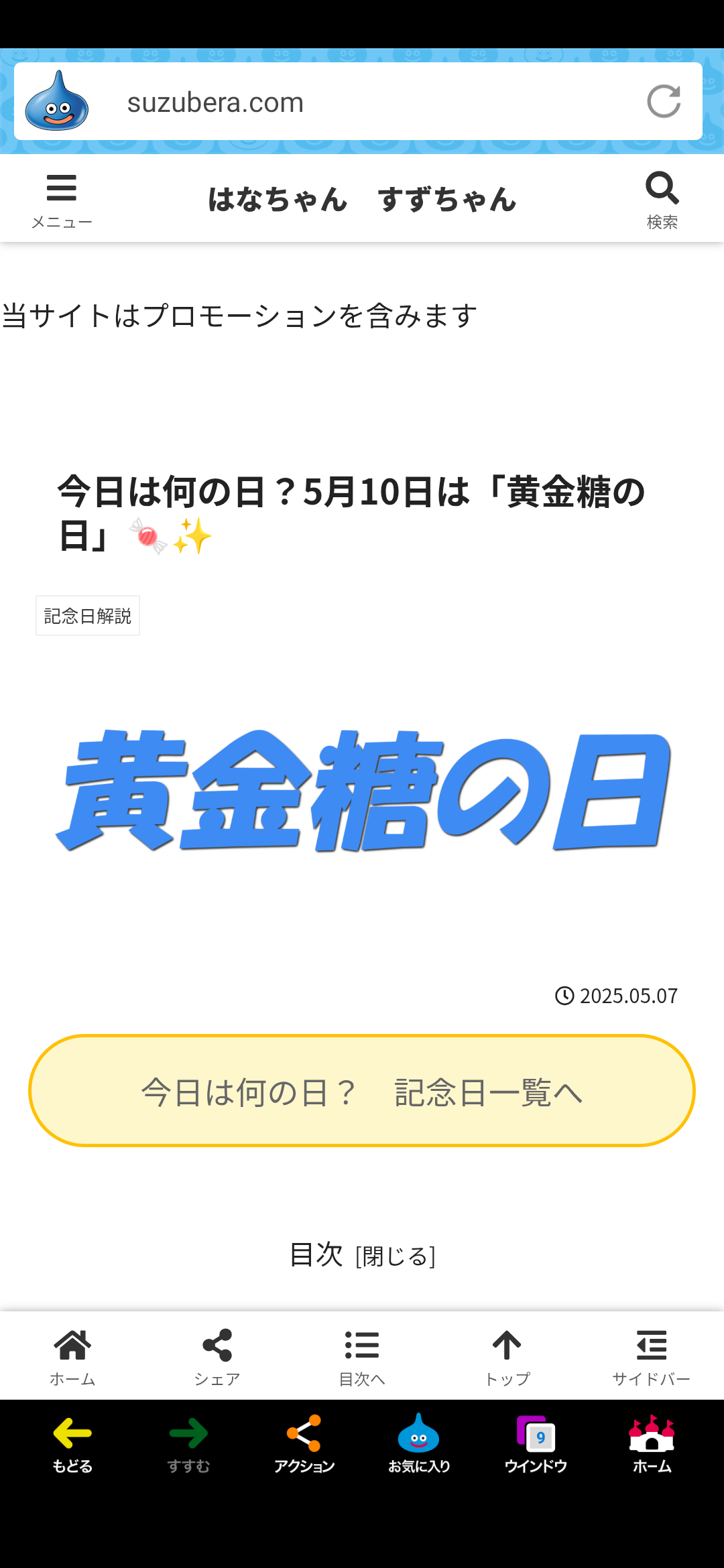Screen dimensions: 724x1568
Task: Open the browser アクション menu
Action: click(x=304, y=1444)
